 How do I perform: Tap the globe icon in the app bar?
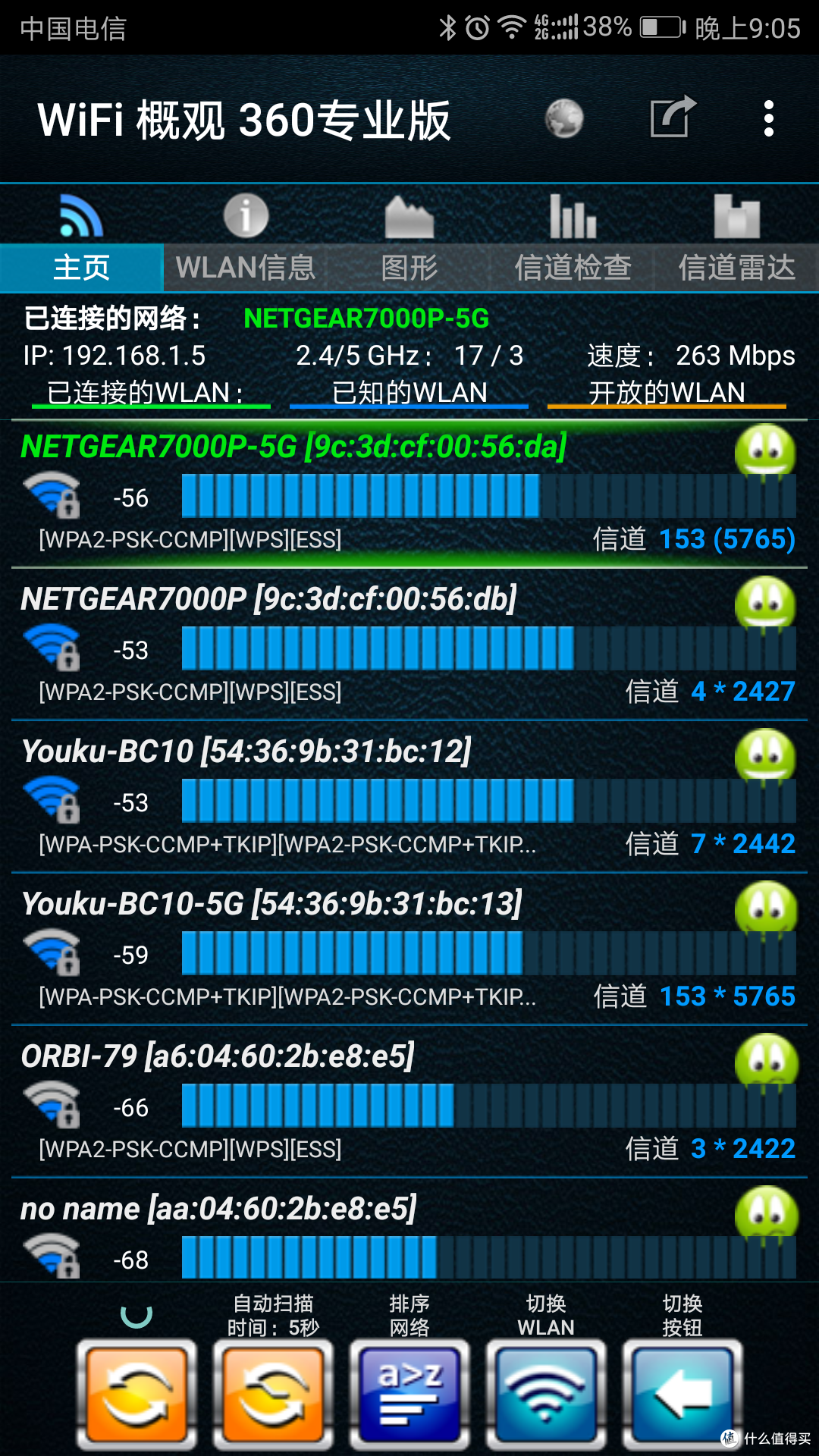(564, 119)
